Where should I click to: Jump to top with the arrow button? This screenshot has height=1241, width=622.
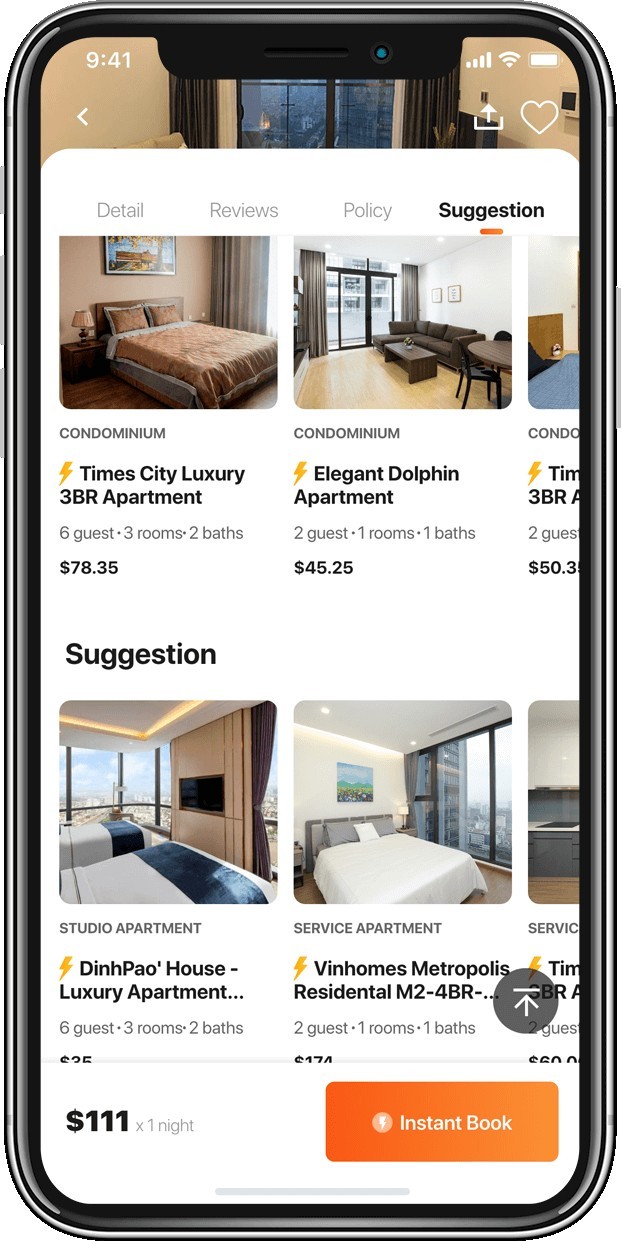coord(526,1001)
